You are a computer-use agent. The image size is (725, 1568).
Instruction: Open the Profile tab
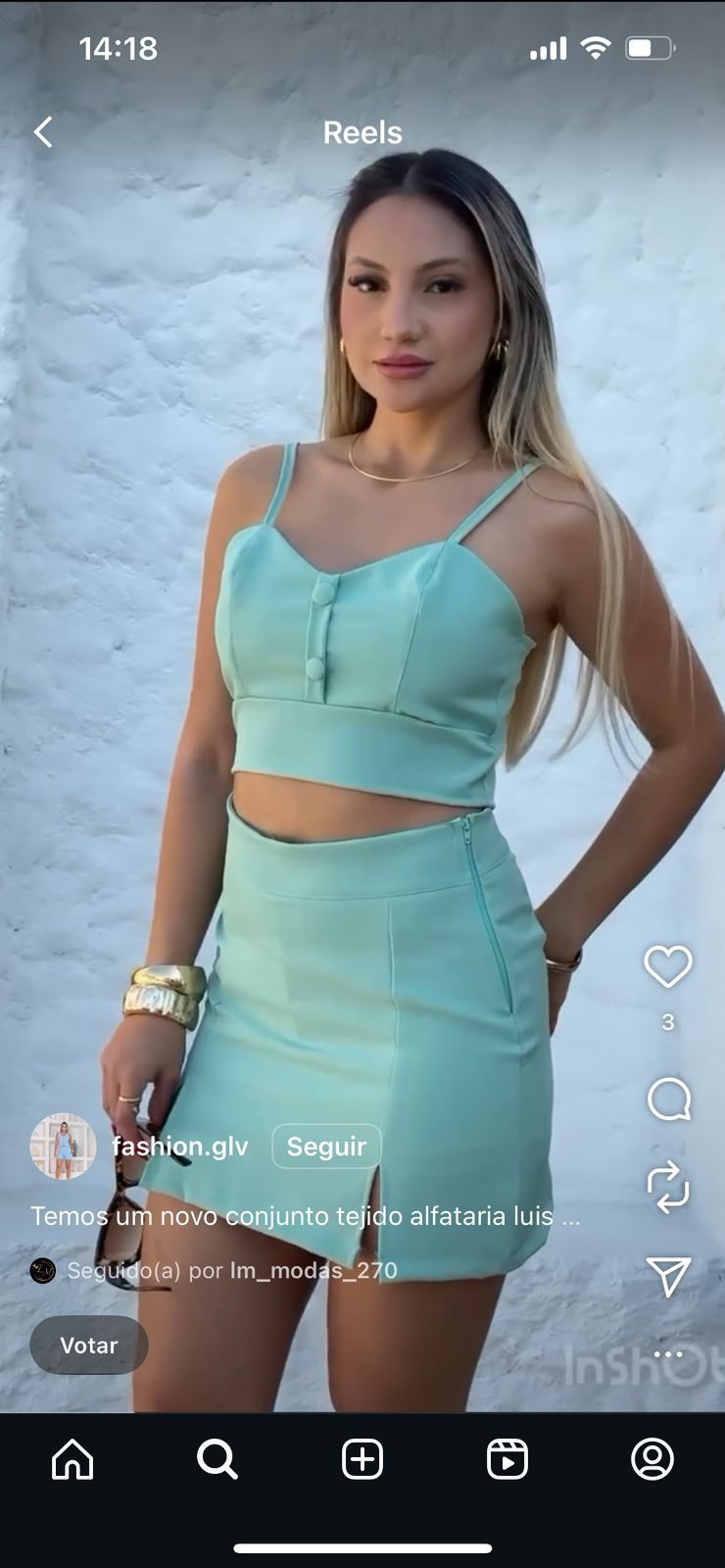[652, 1459]
